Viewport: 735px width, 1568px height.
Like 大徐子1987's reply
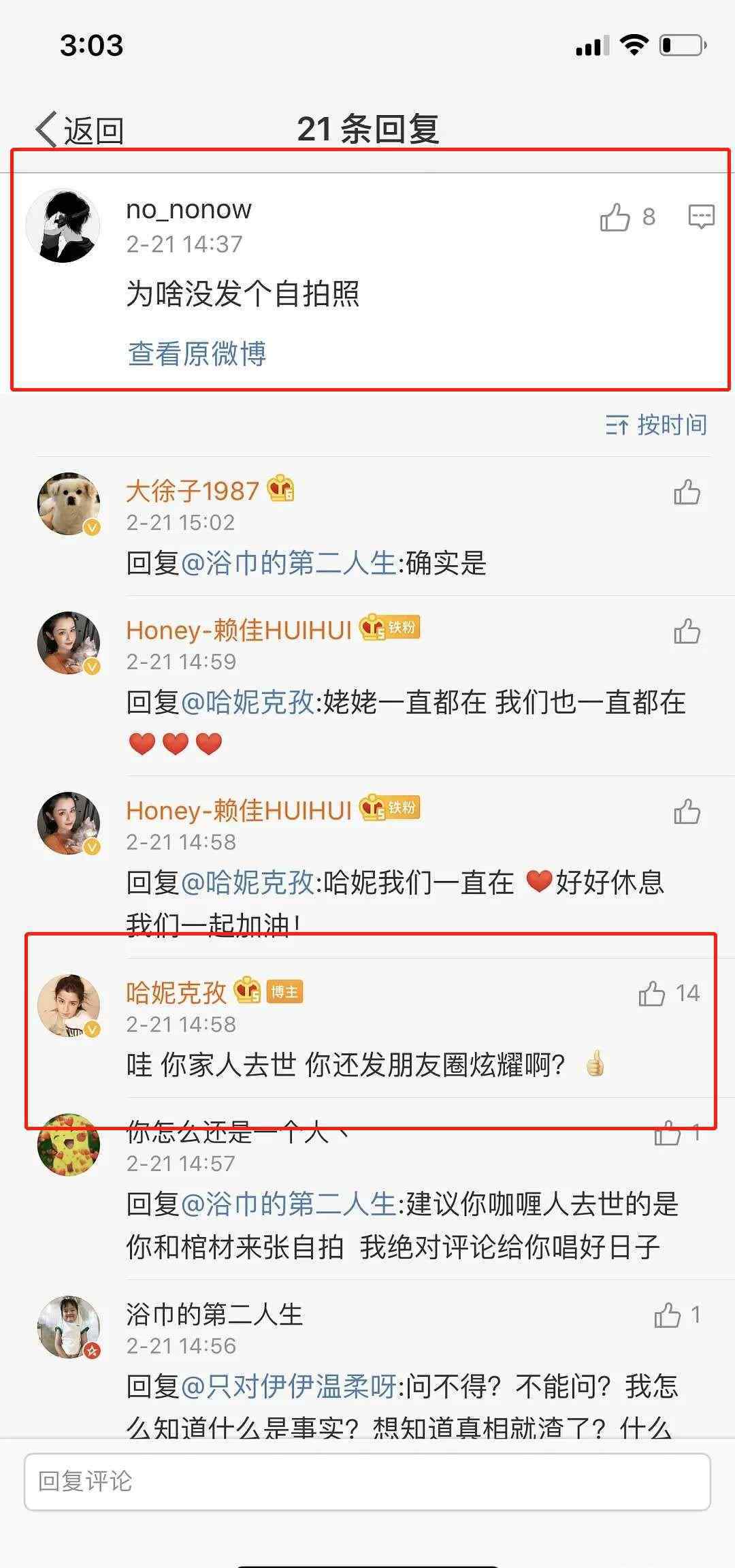pyautogui.click(x=687, y=492)
